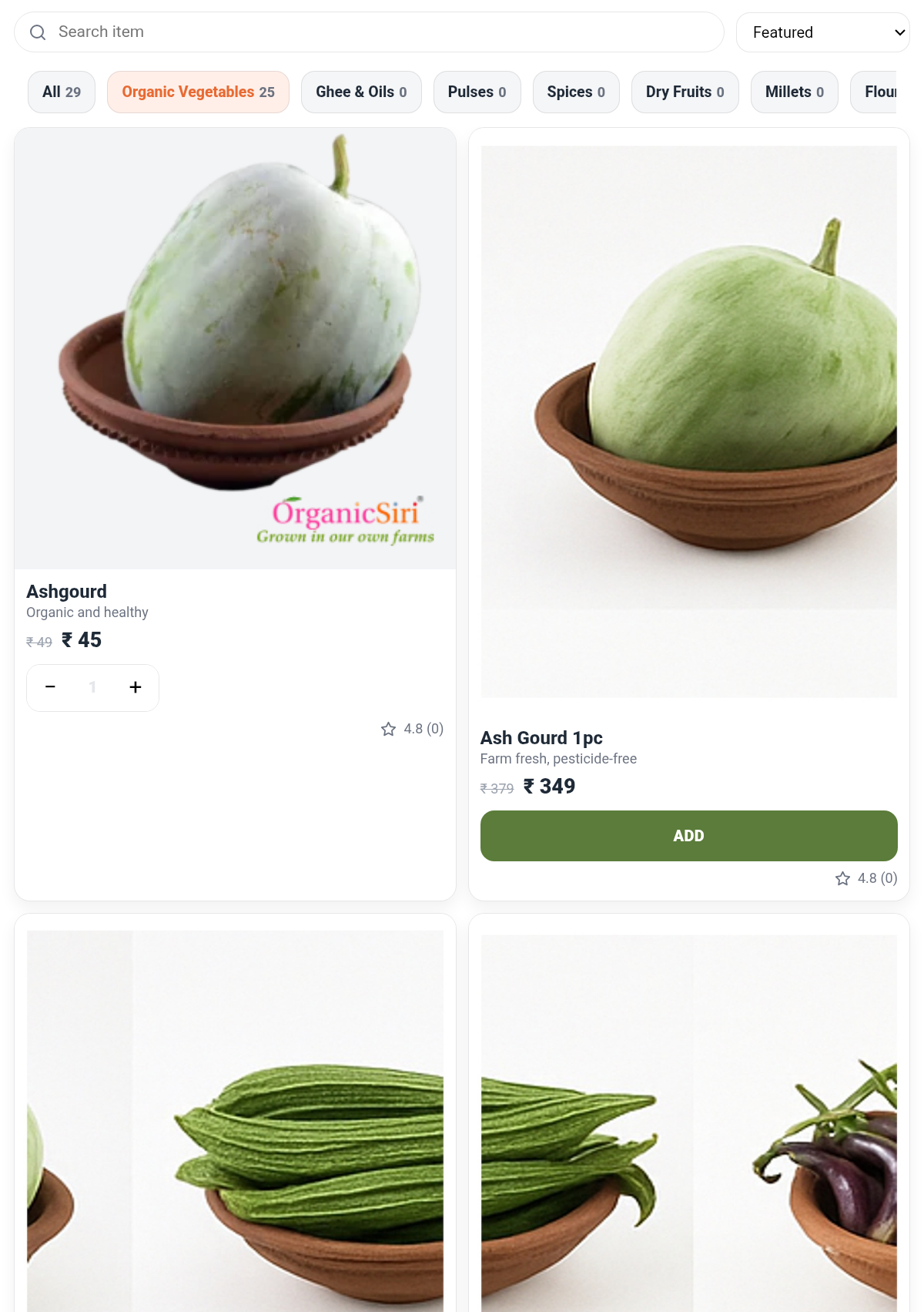
Task: Click the minus icon to decrease Ashgourd quantity
Action: click(51, 687)
